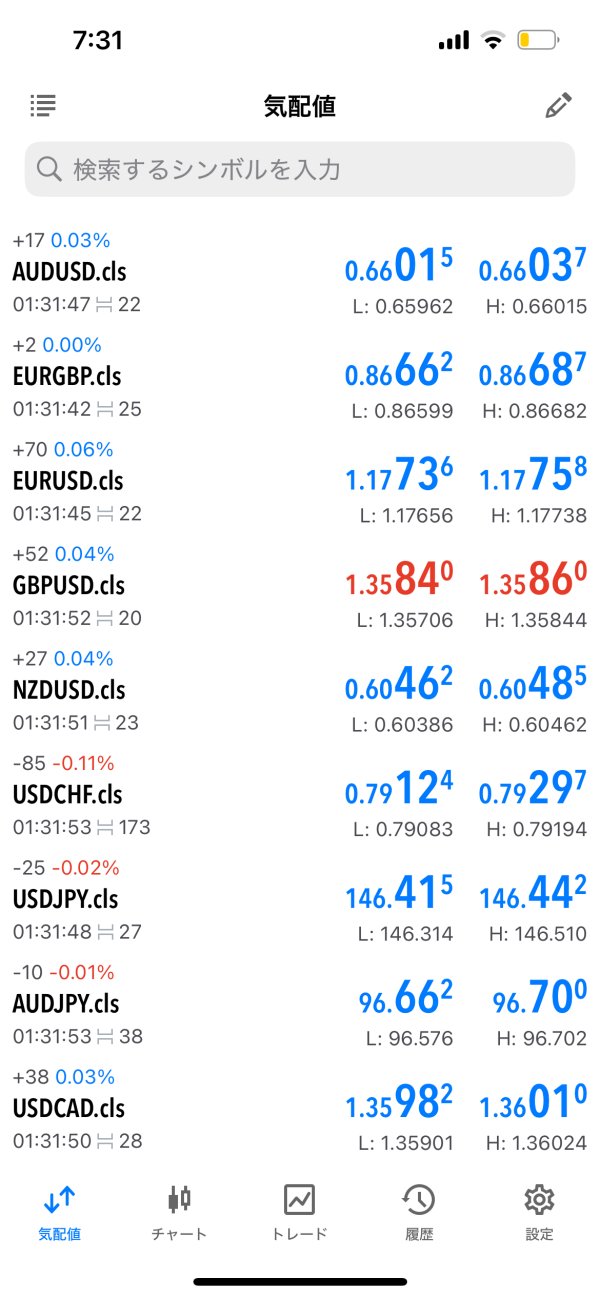Tap the pencil edit icon

point(558,106)
